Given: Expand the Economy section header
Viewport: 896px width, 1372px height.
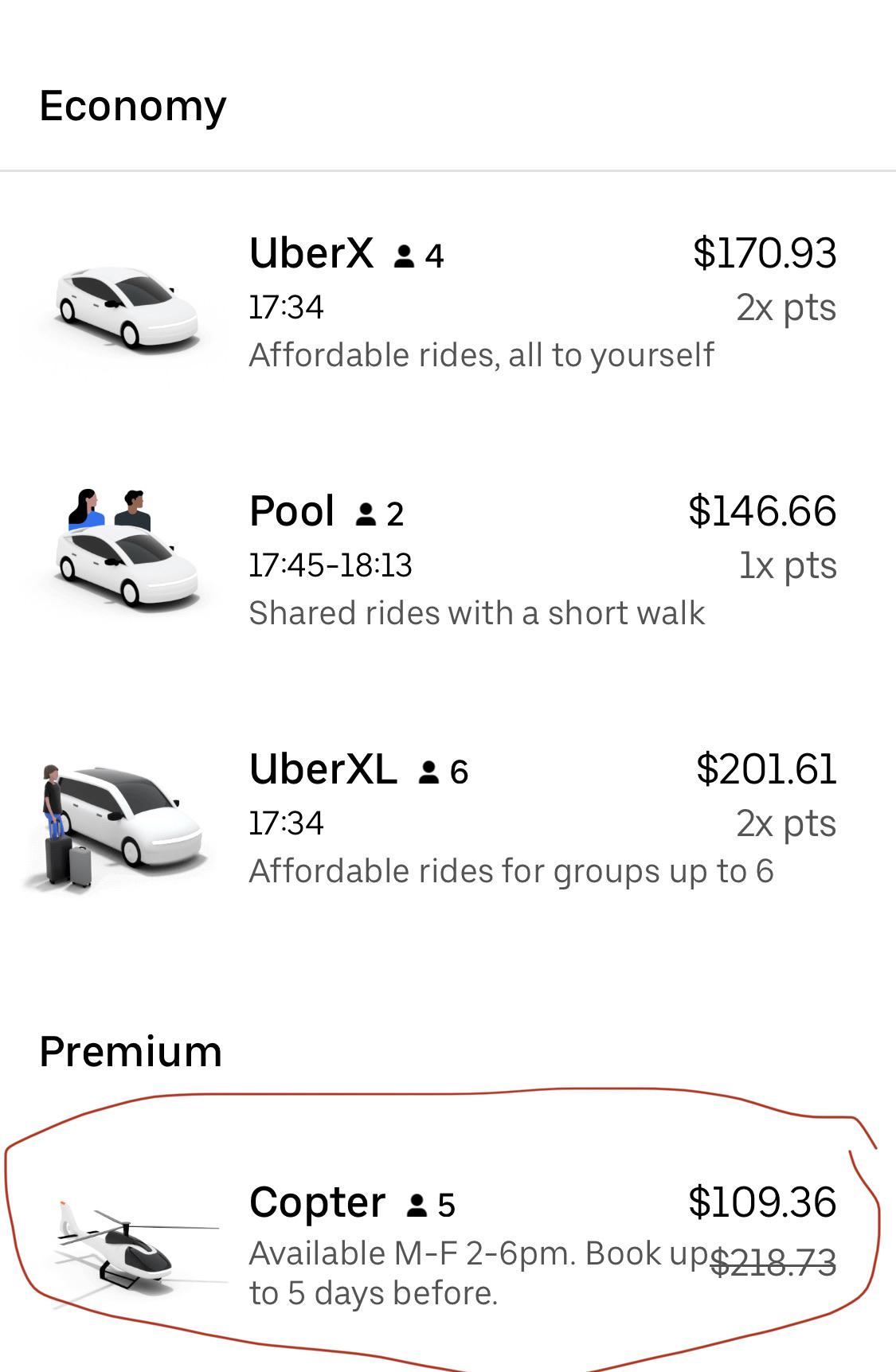Looking at the screenshot, I should [x=134, y=104].
